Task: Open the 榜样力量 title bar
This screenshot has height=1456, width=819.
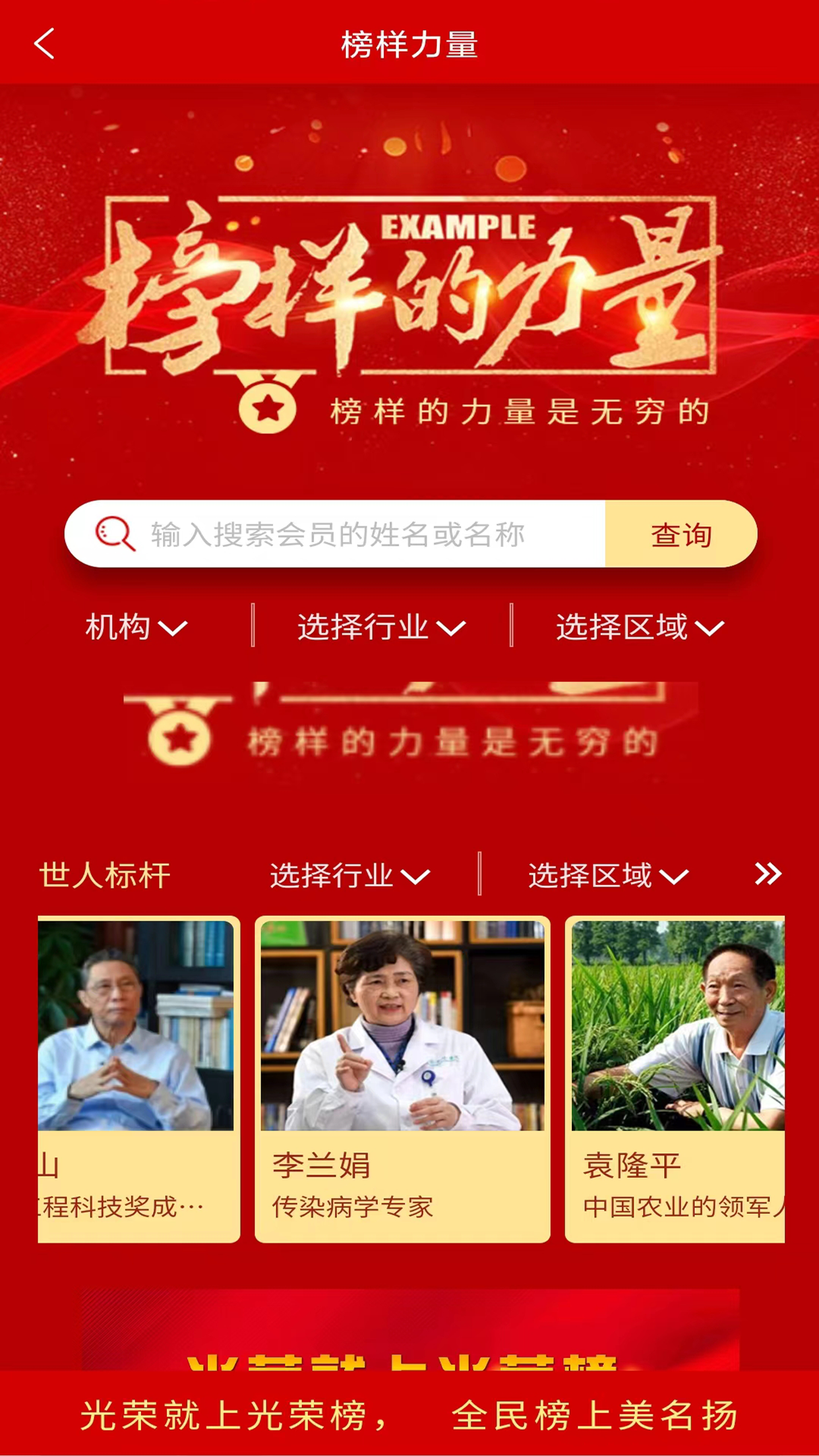Action: 409,44
